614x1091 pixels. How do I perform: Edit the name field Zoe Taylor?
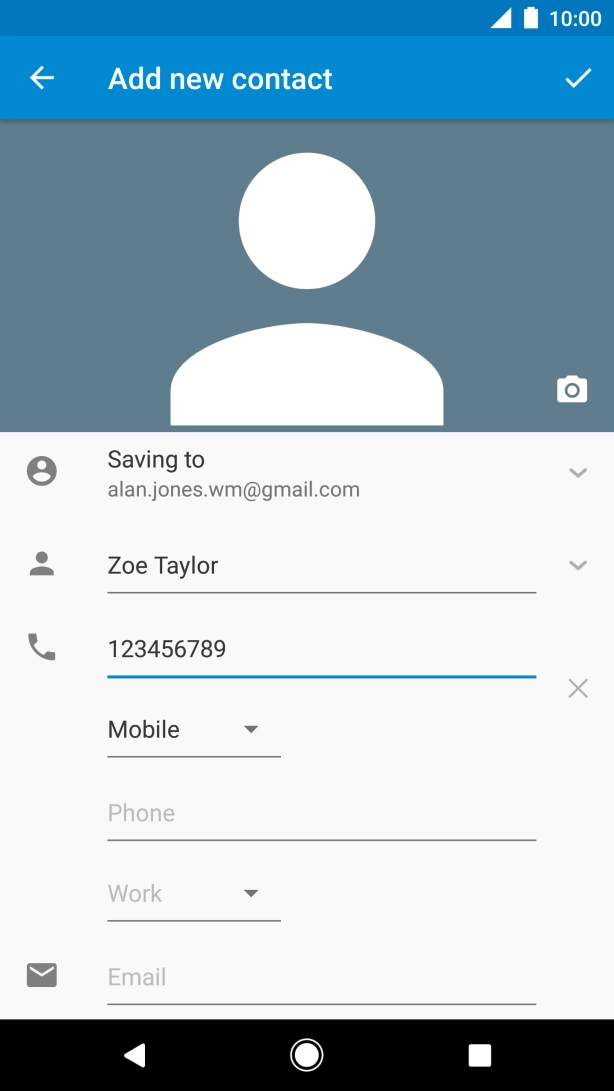[320, 566]
